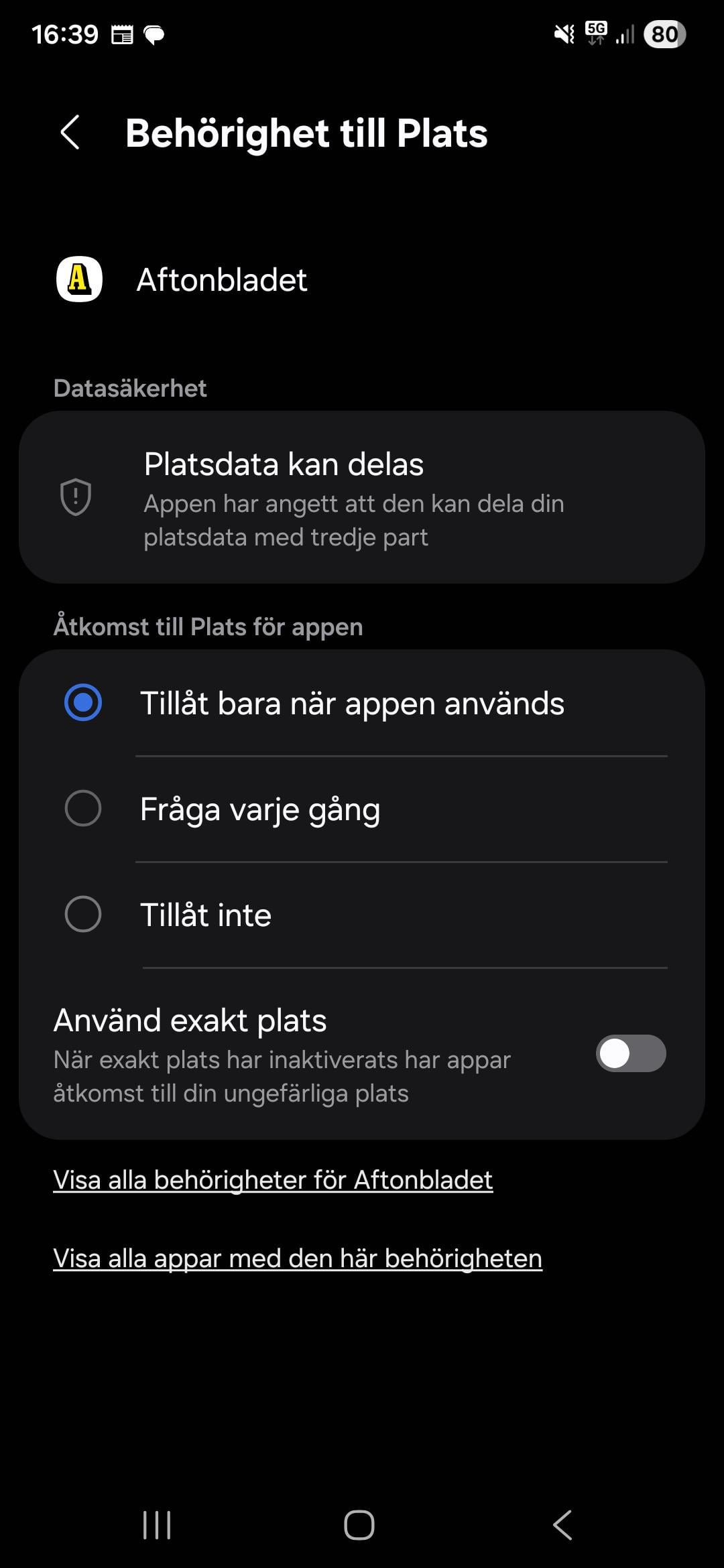Open Visa alla appar med den här behörigheten
Image resolution: width=724 pixels, height=1568 pixels.
(x=298, y=1258)
